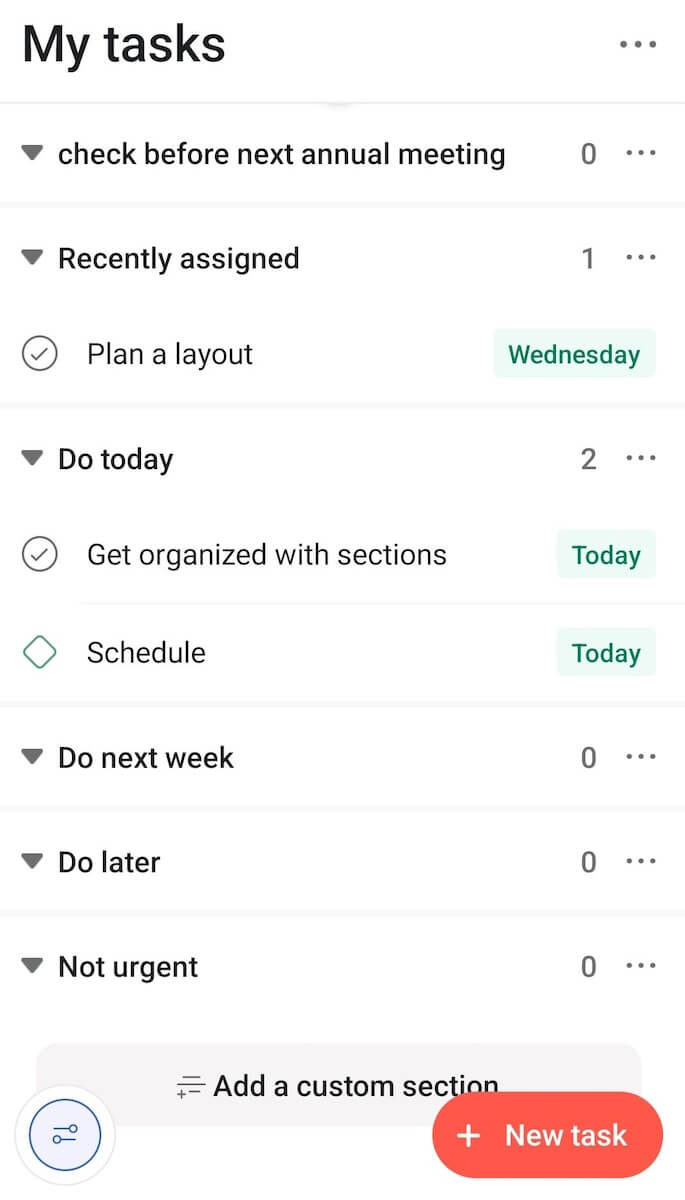Open the Plan a layout task
The image size is (685, 1200).
coord(170,354)
